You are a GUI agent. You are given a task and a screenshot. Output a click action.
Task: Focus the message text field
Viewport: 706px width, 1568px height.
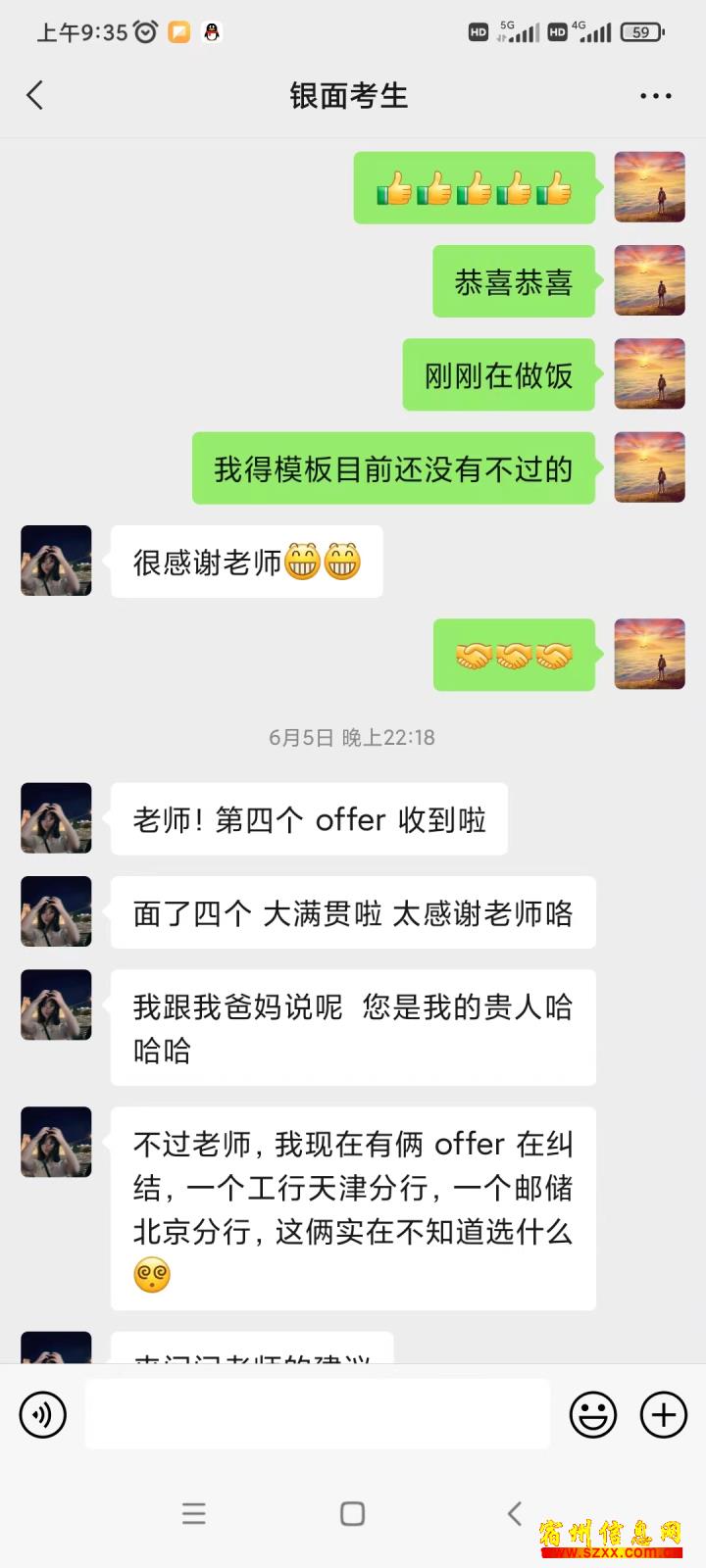tap(317, 1414)
